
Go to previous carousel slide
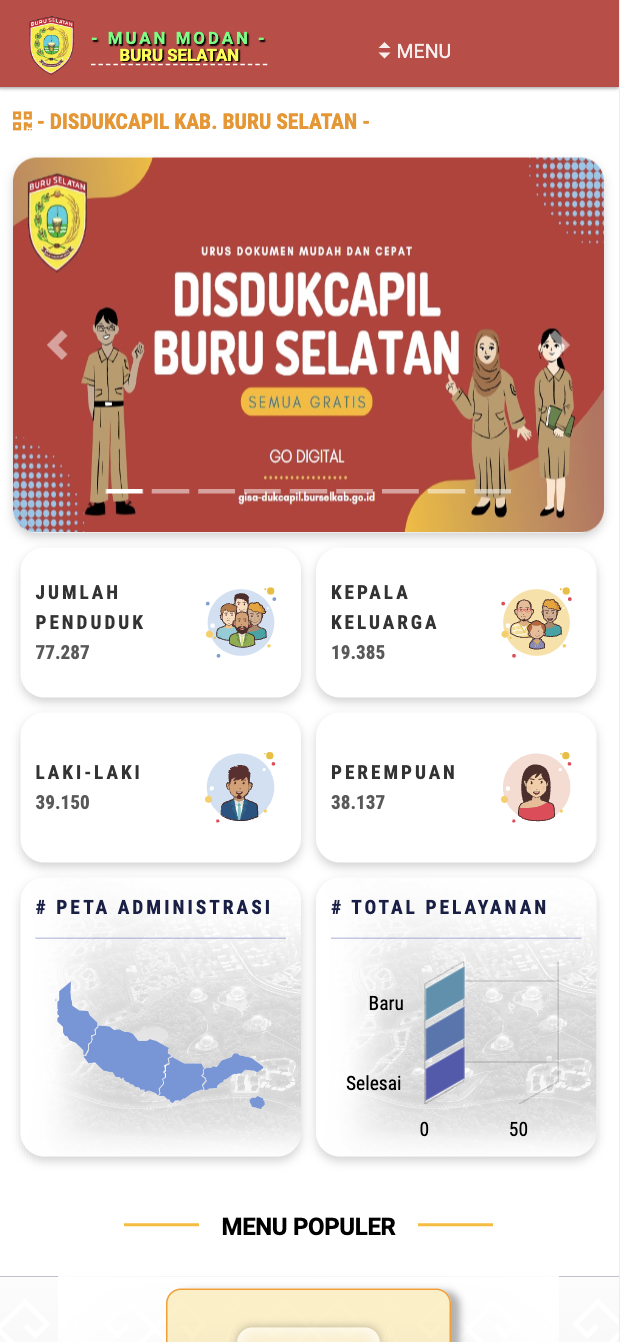click(x=57, y=345)
